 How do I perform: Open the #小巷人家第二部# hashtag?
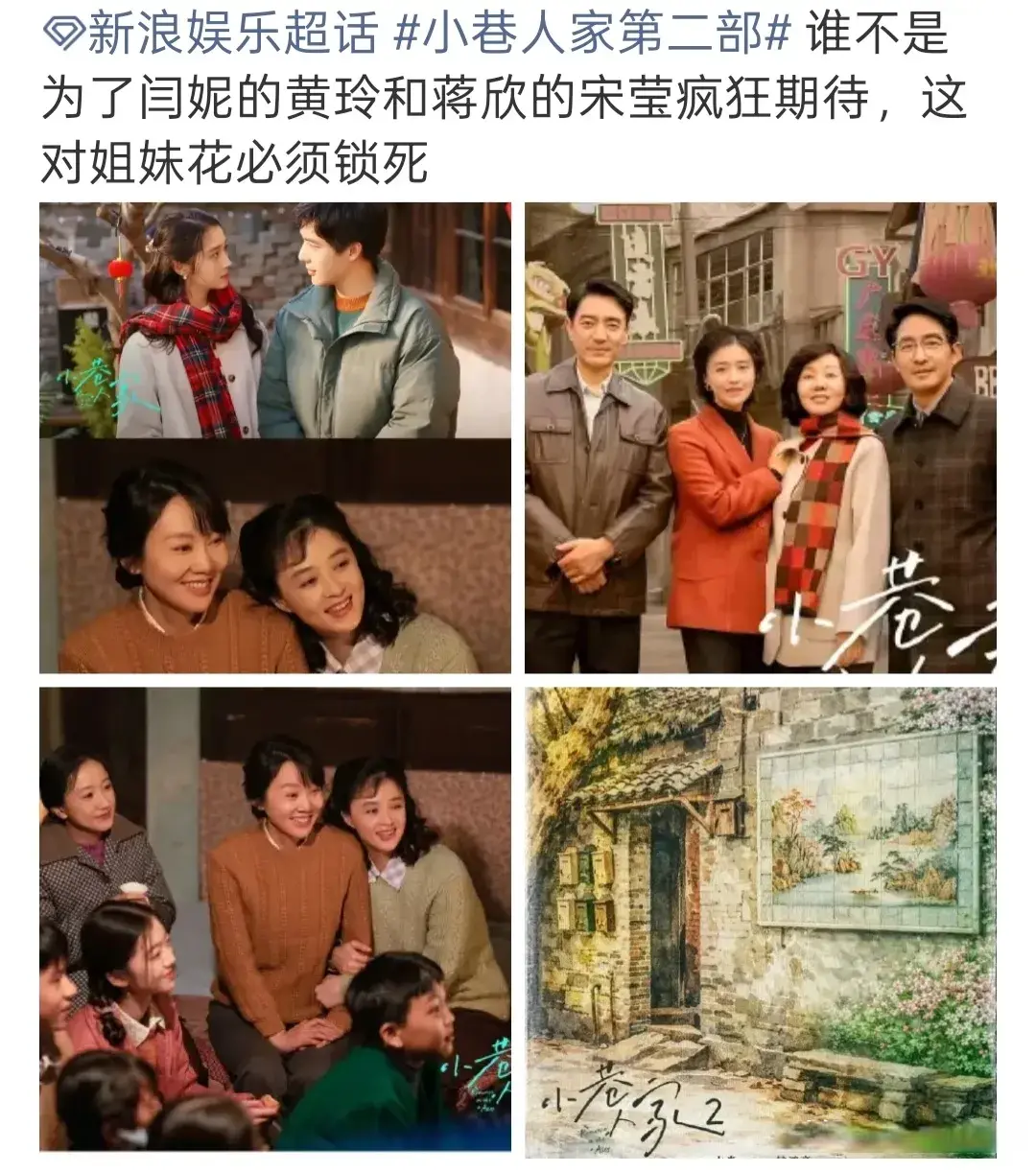click(593, 35)
